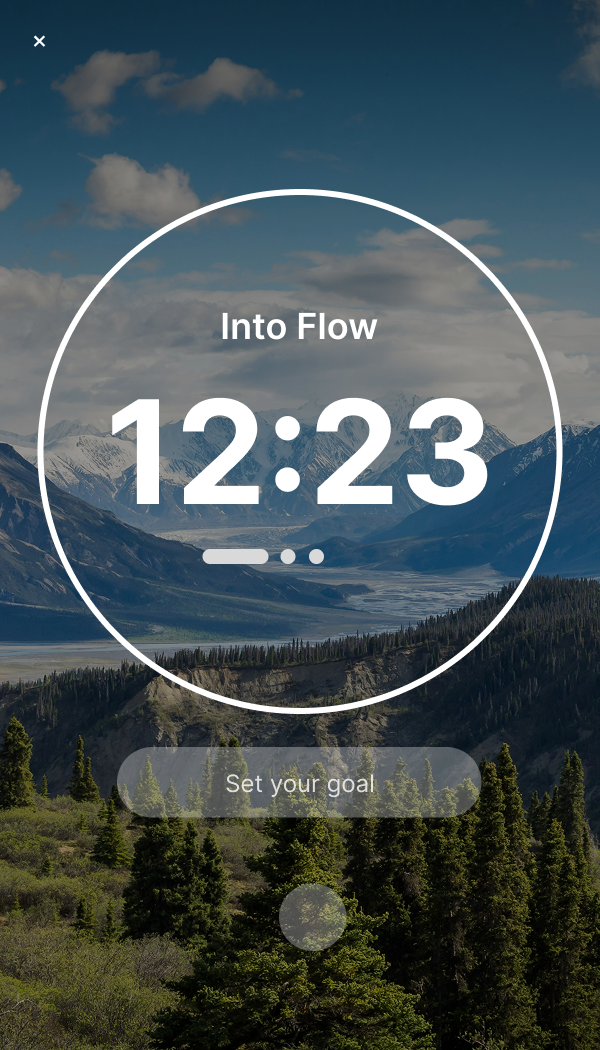
Task: Tap the Set your goal field
Action: pos(299,783)
